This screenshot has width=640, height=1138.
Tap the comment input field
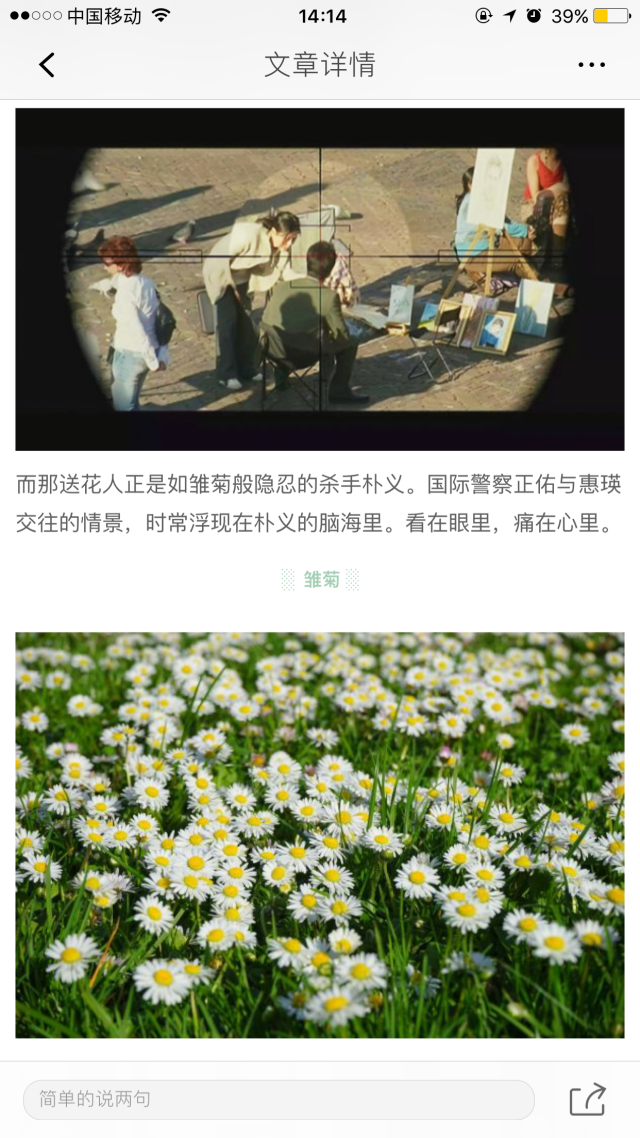tap(278, 1099)
